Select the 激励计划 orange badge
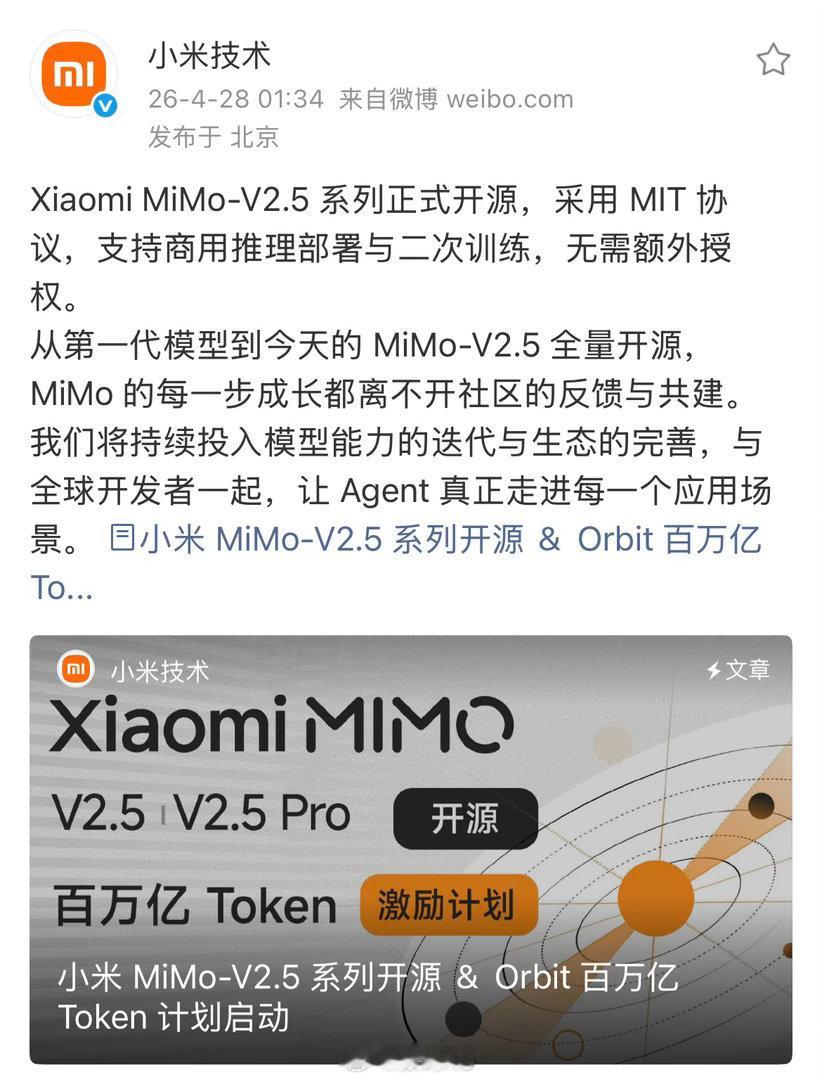 [x=448, y=905]
